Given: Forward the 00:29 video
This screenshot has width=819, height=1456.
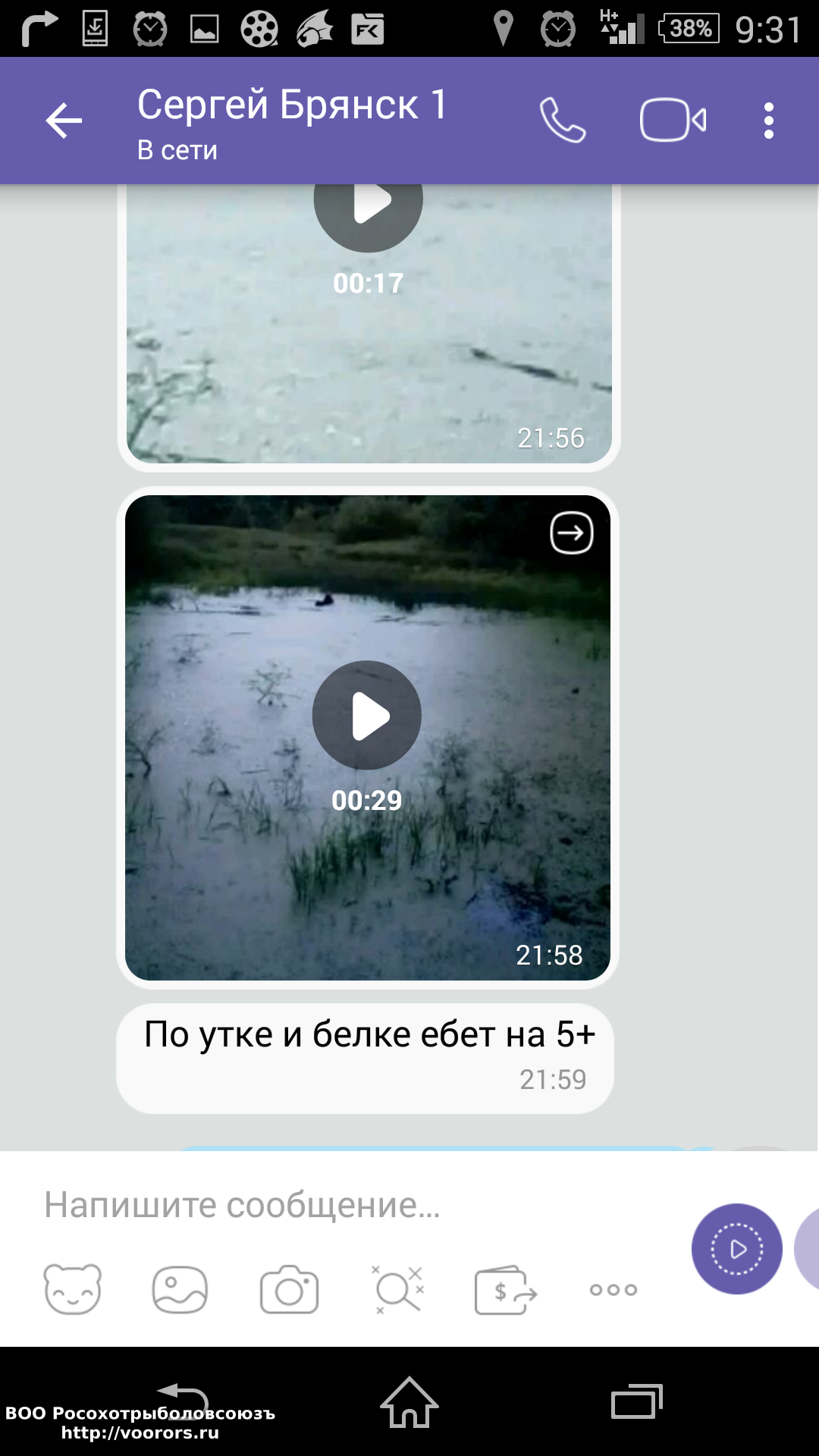Looking at the screenshot, I should click(x=571, y=533).
